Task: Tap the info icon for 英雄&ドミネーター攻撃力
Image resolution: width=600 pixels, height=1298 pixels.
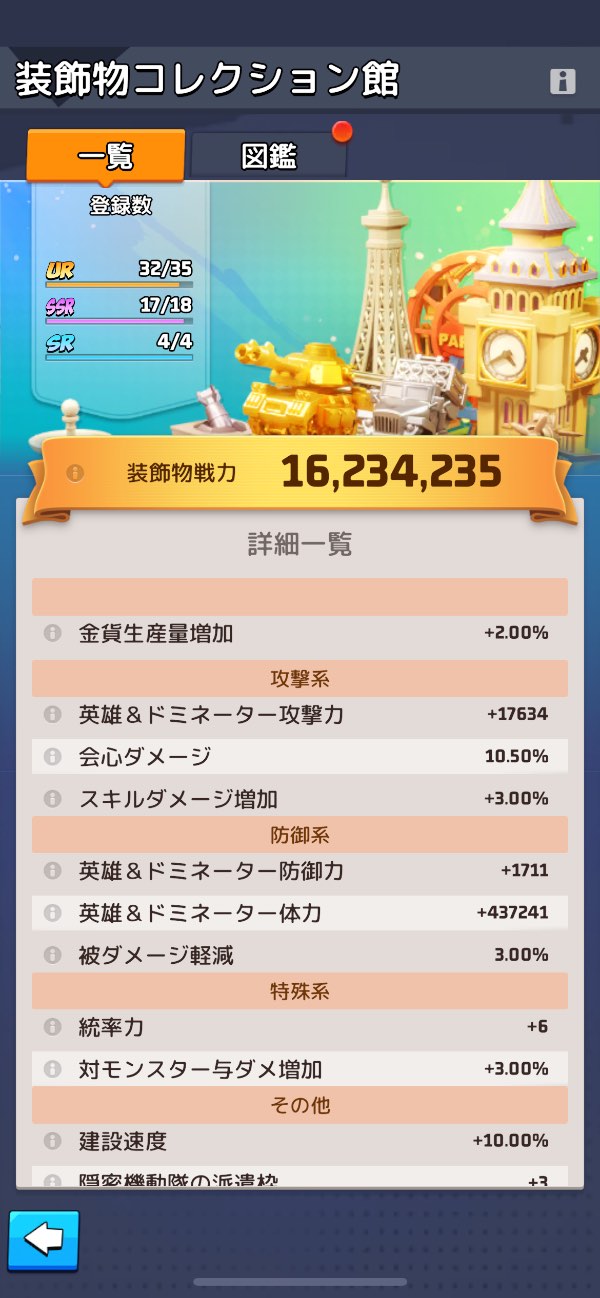Action: [52, 714]
